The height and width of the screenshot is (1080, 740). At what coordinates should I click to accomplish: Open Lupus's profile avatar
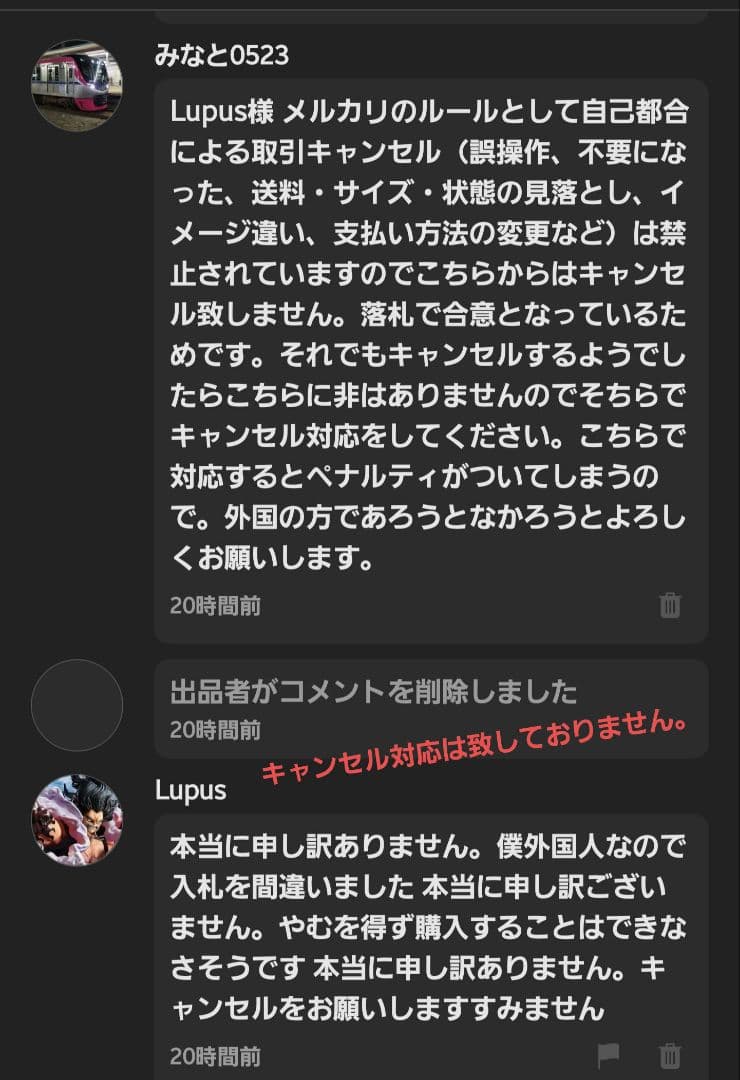77,820
